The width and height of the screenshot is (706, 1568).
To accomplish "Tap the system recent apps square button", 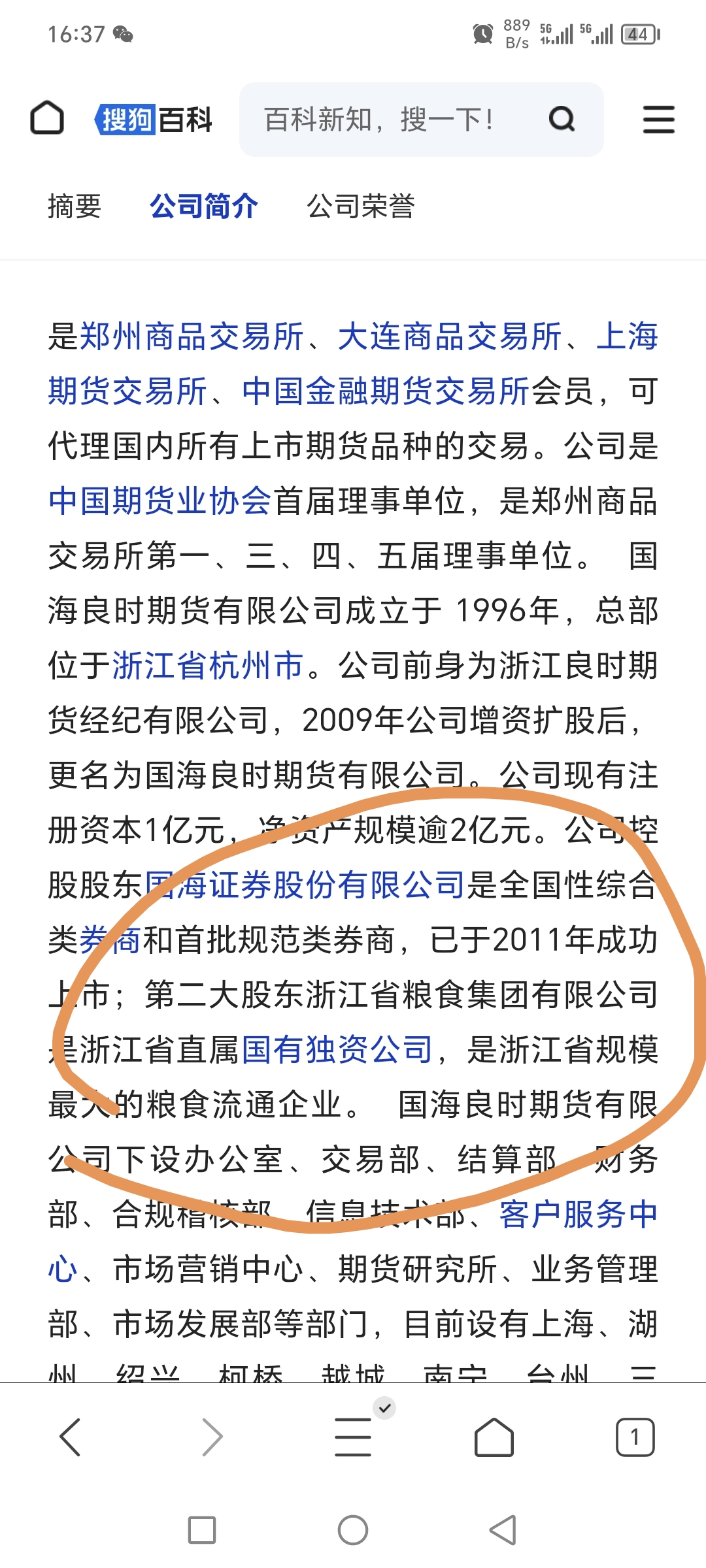I will (x=202, y=1530).
